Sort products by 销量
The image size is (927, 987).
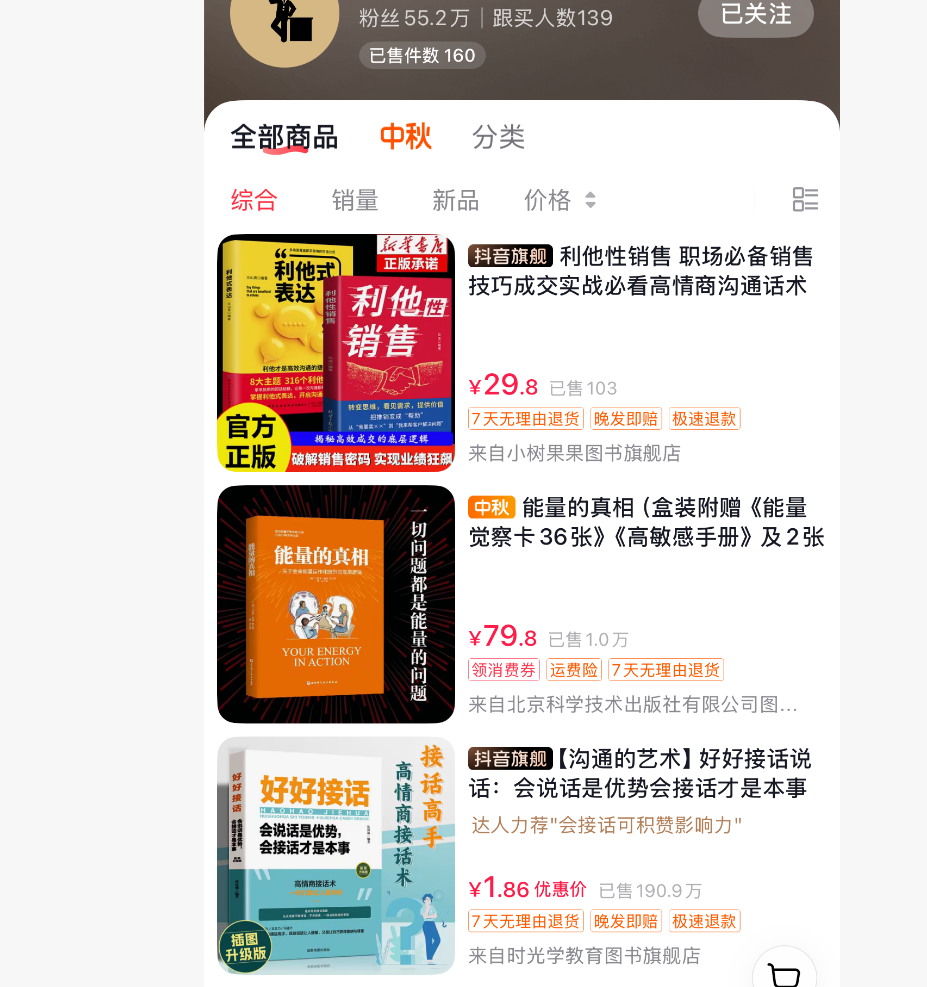coord(355,200)
